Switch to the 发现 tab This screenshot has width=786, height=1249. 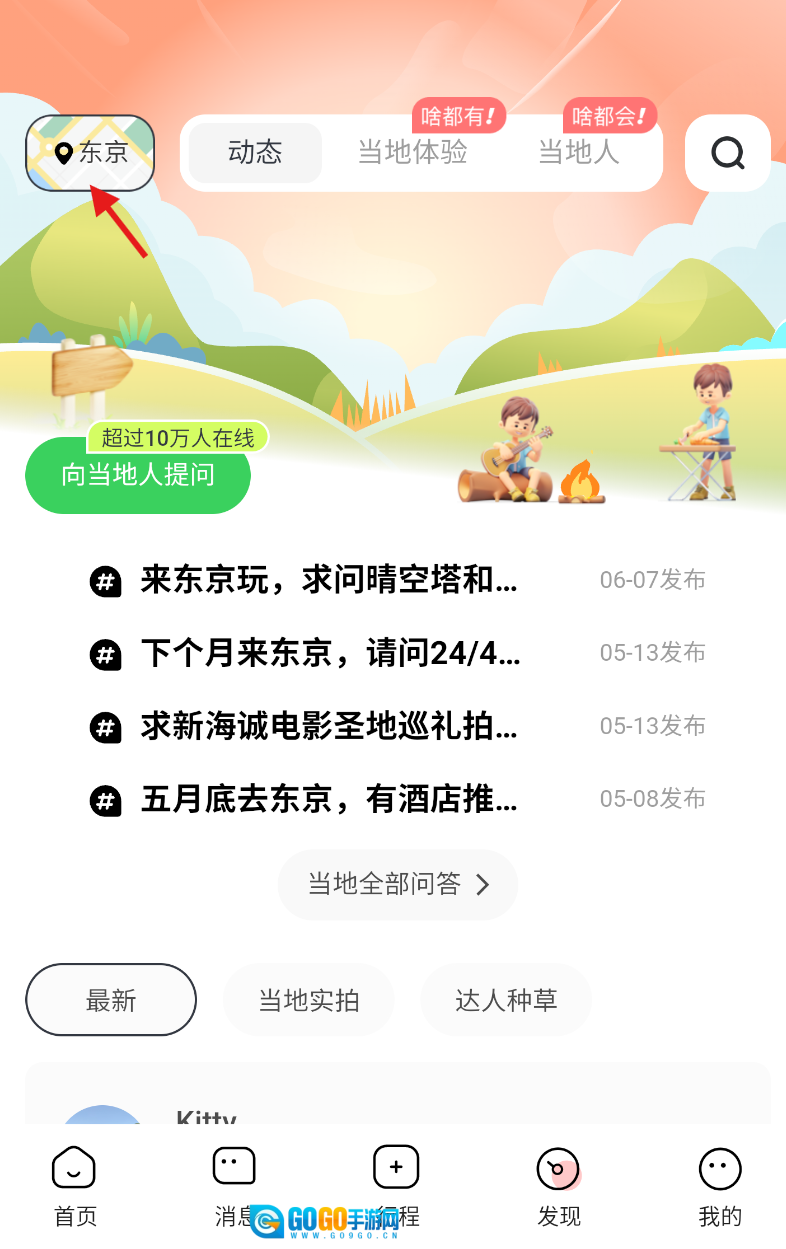point(558,1186)
